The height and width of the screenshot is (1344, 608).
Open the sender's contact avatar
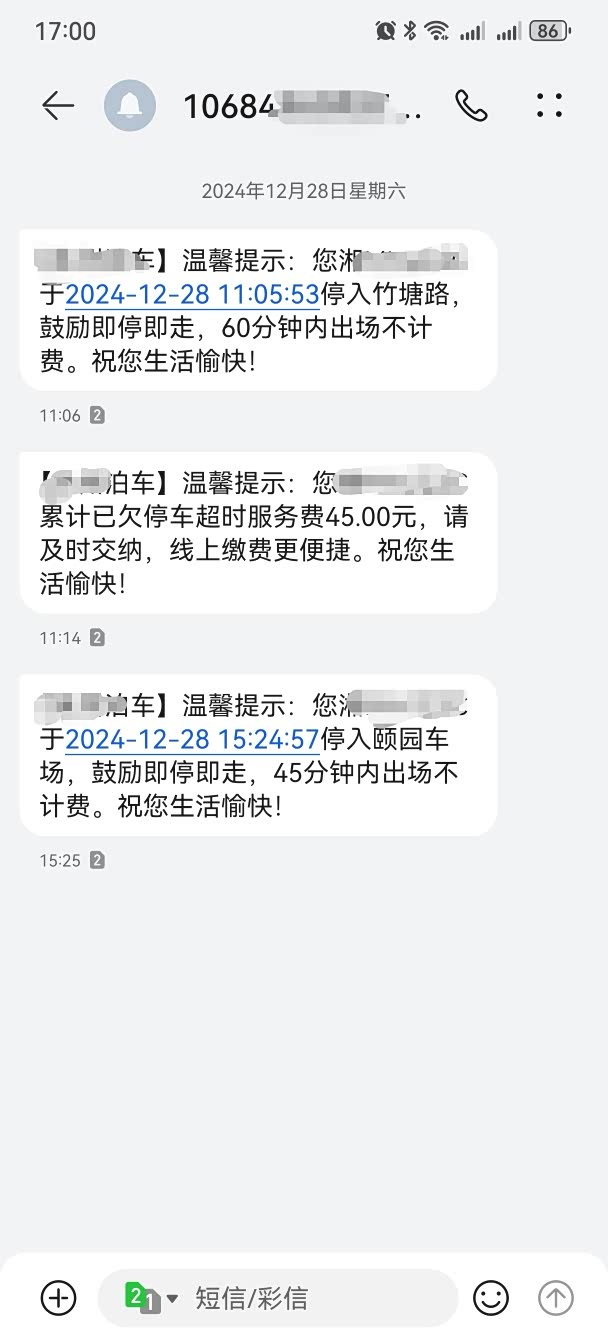click(x=130, y=105)
